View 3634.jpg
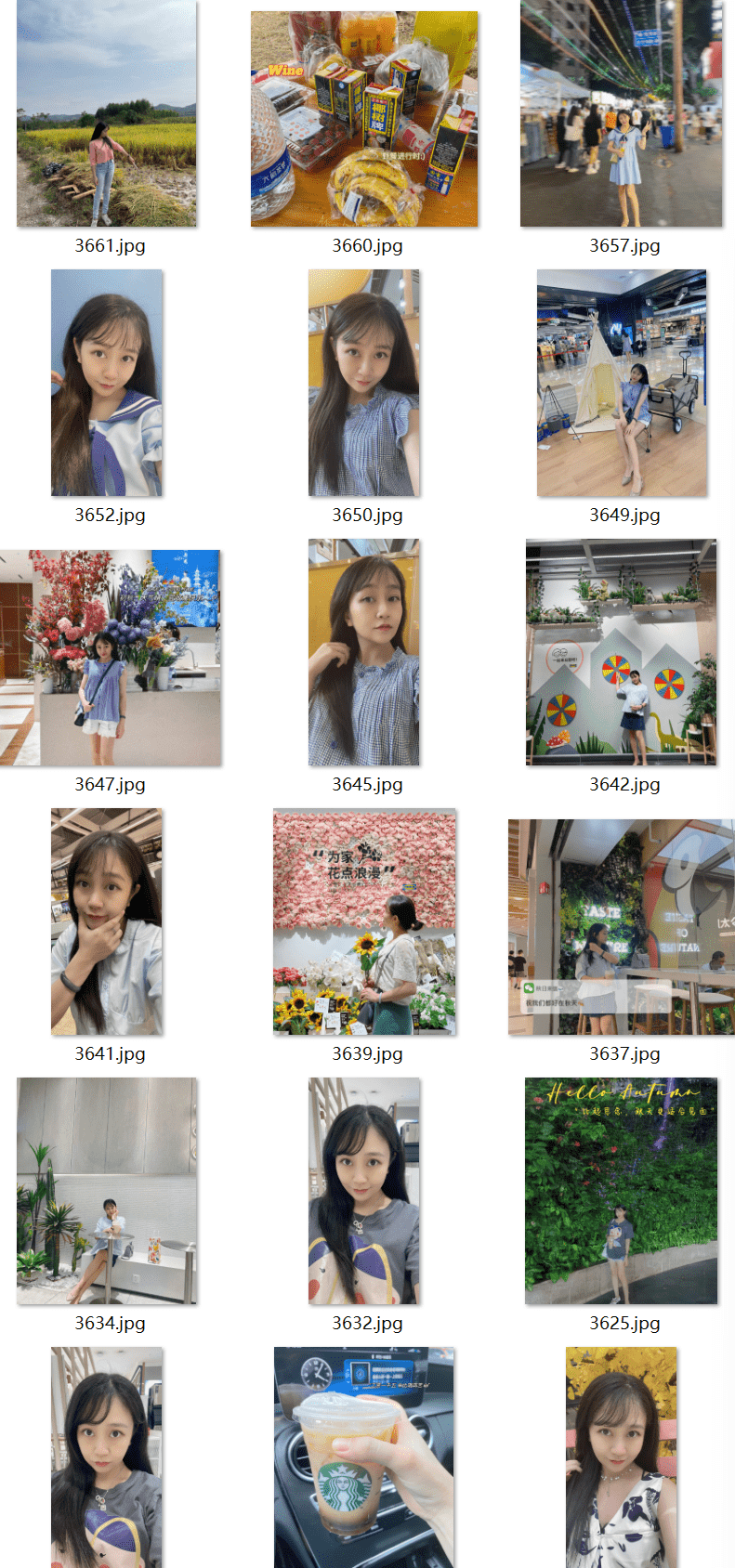This screenshot has height=1568, width=735. pos(107,1191)
